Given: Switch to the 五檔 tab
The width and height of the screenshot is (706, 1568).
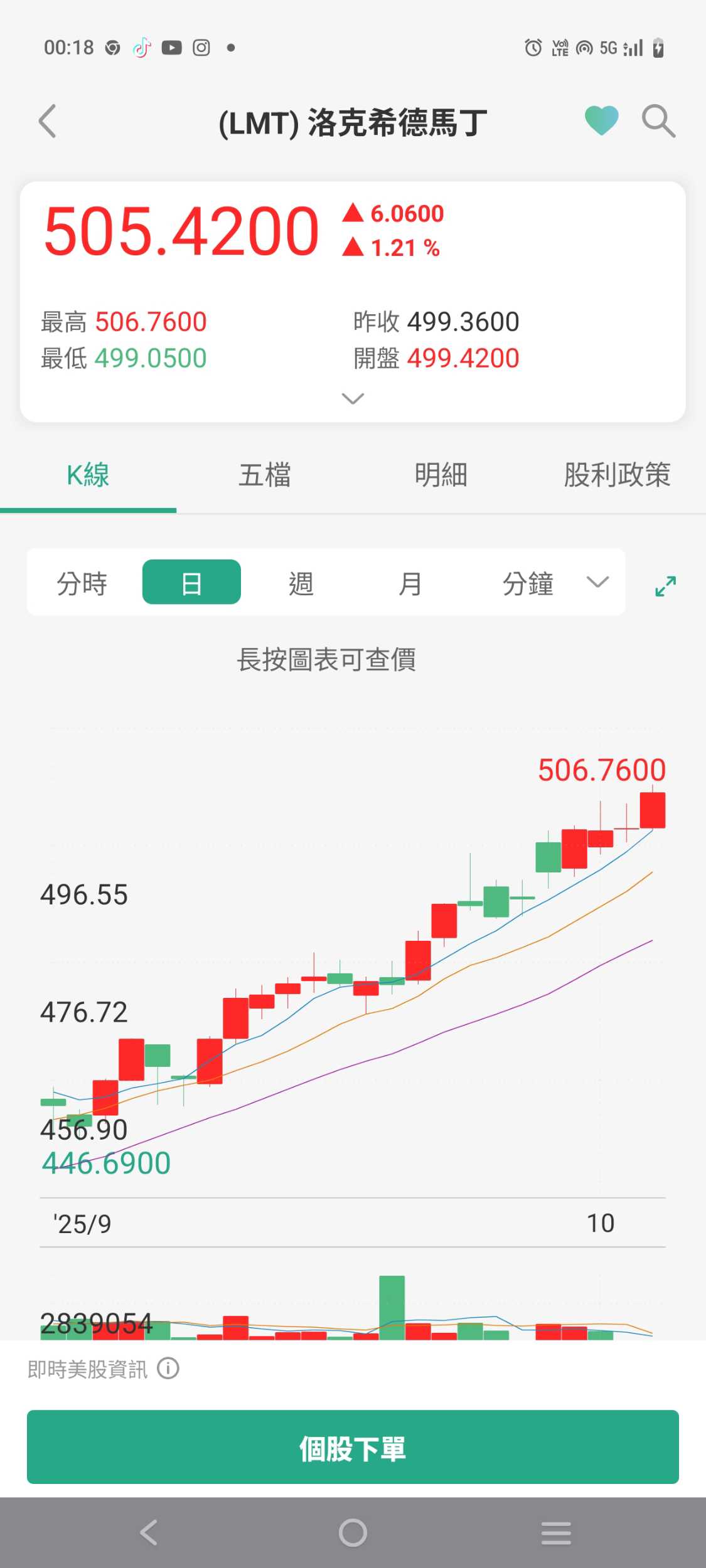Looking at the screenshot, I should 265,475.
